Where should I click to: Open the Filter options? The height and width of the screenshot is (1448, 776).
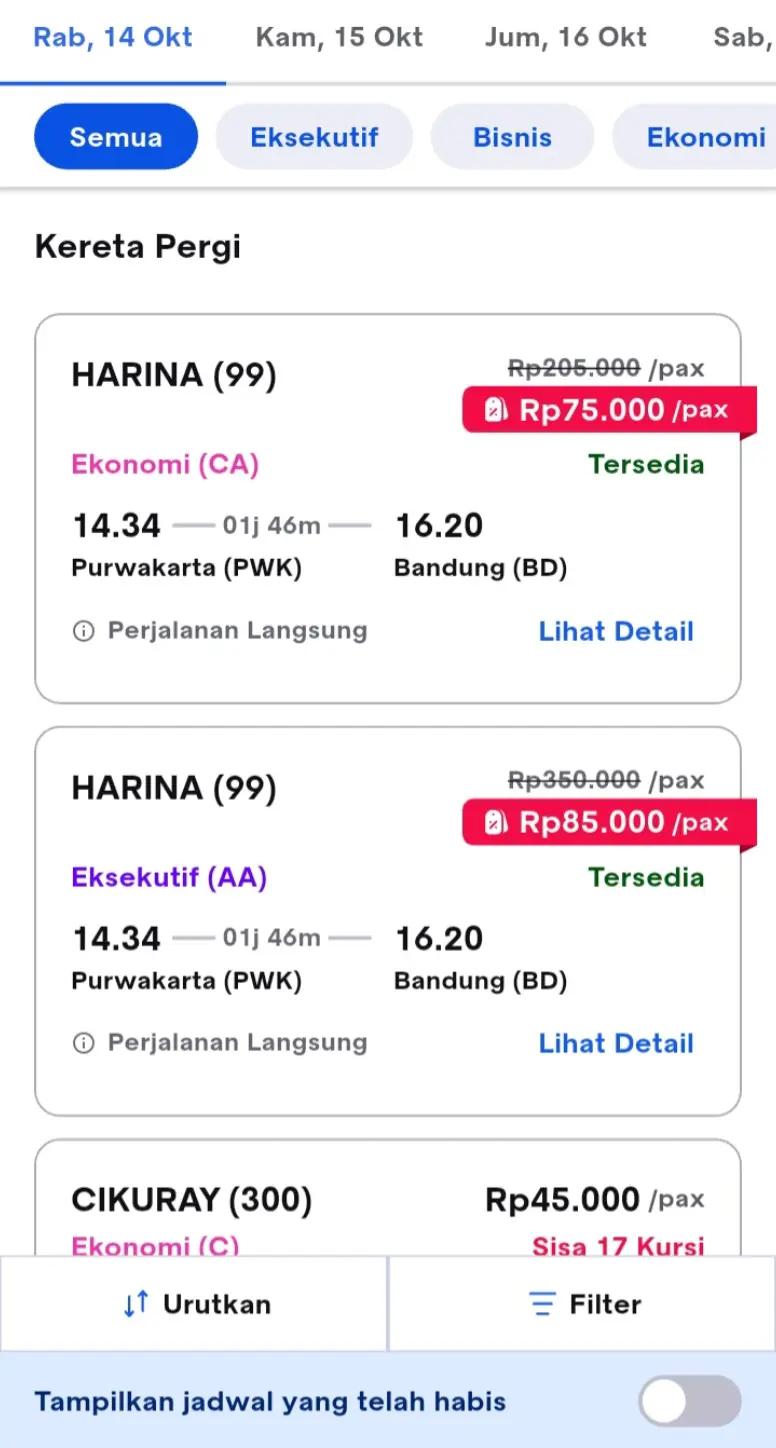583,1304
